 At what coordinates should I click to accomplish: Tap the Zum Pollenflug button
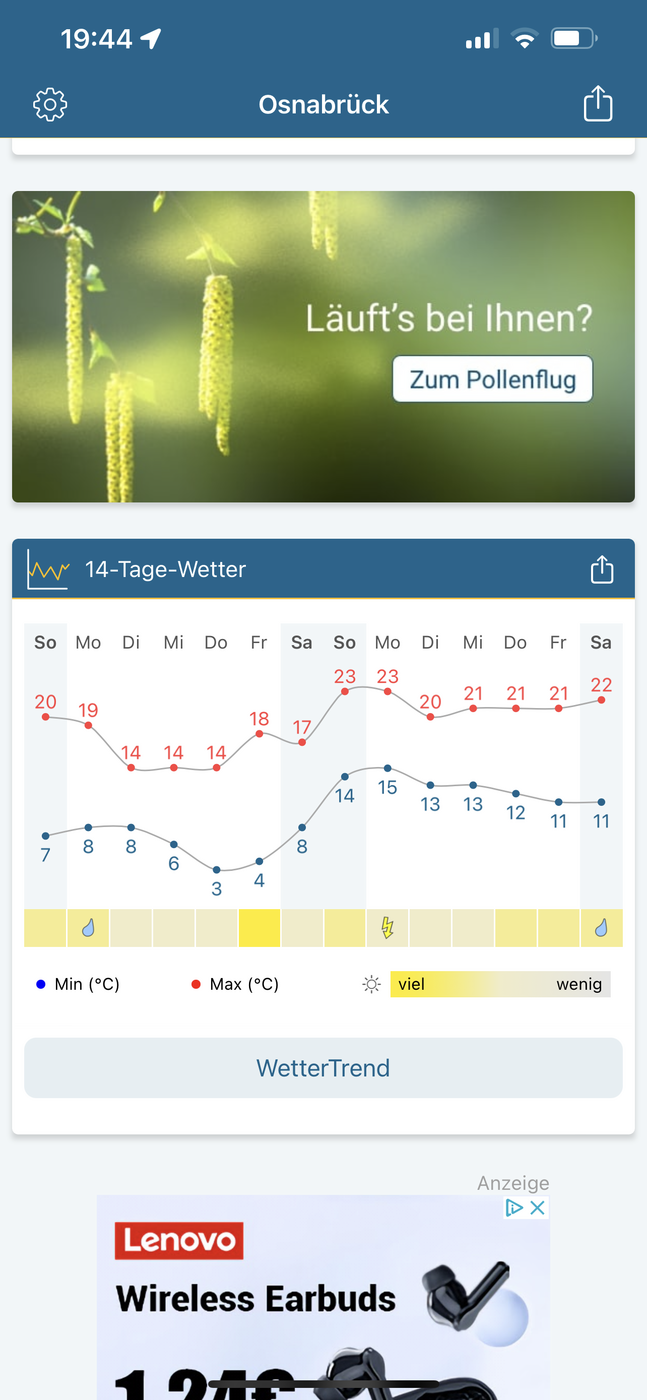click(x=492, y=379)
